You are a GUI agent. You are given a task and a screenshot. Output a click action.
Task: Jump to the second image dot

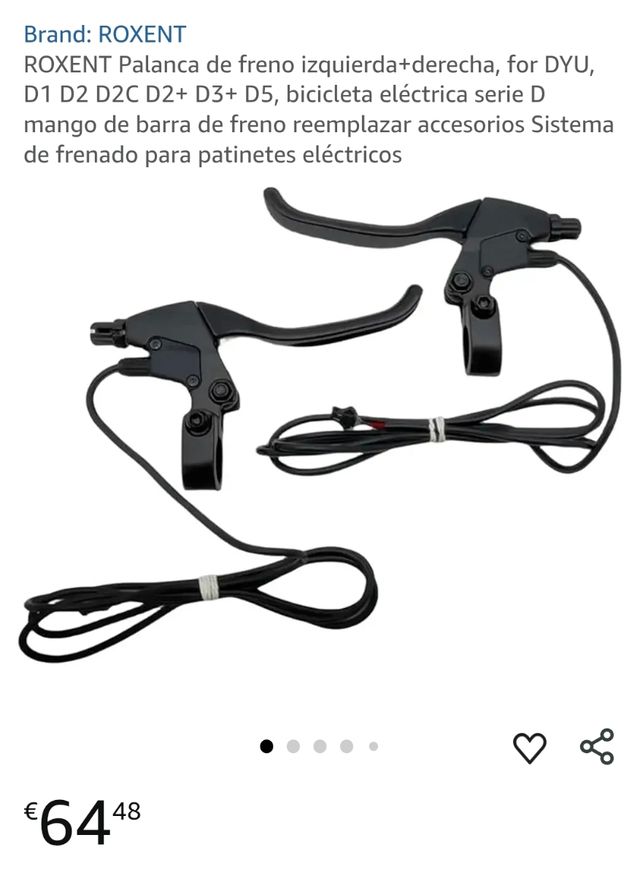(x=293, y=746)
